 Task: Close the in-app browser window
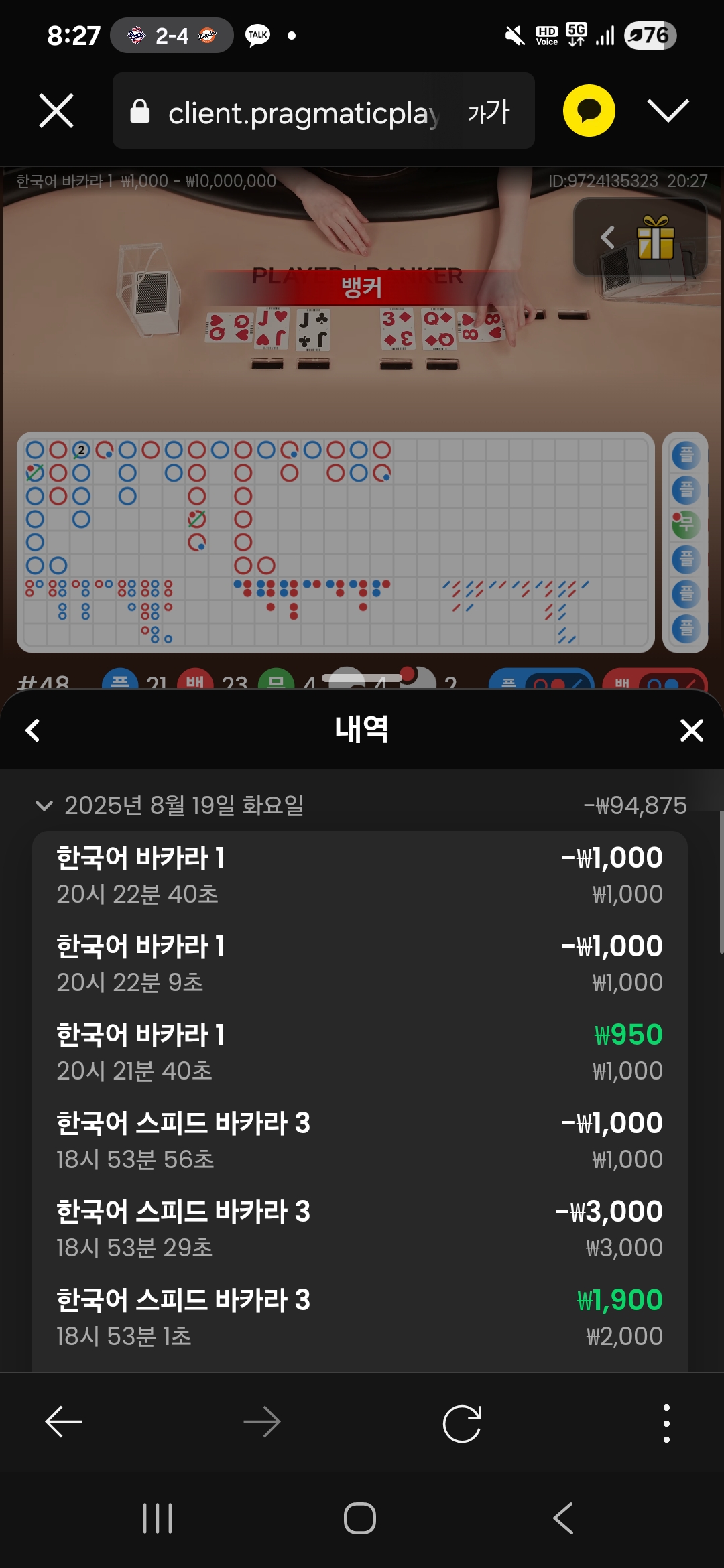pos(56,111)
